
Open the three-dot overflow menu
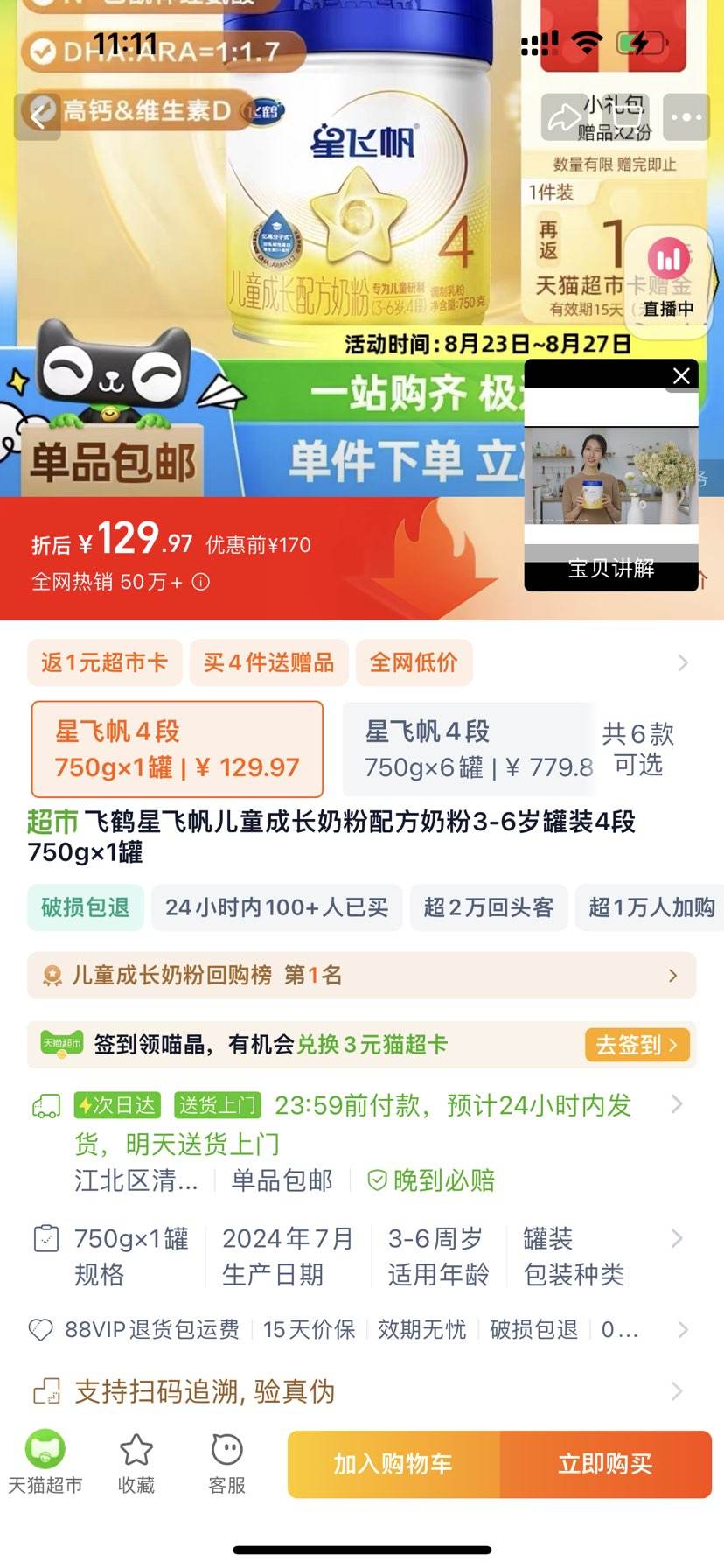click(686, 116)
